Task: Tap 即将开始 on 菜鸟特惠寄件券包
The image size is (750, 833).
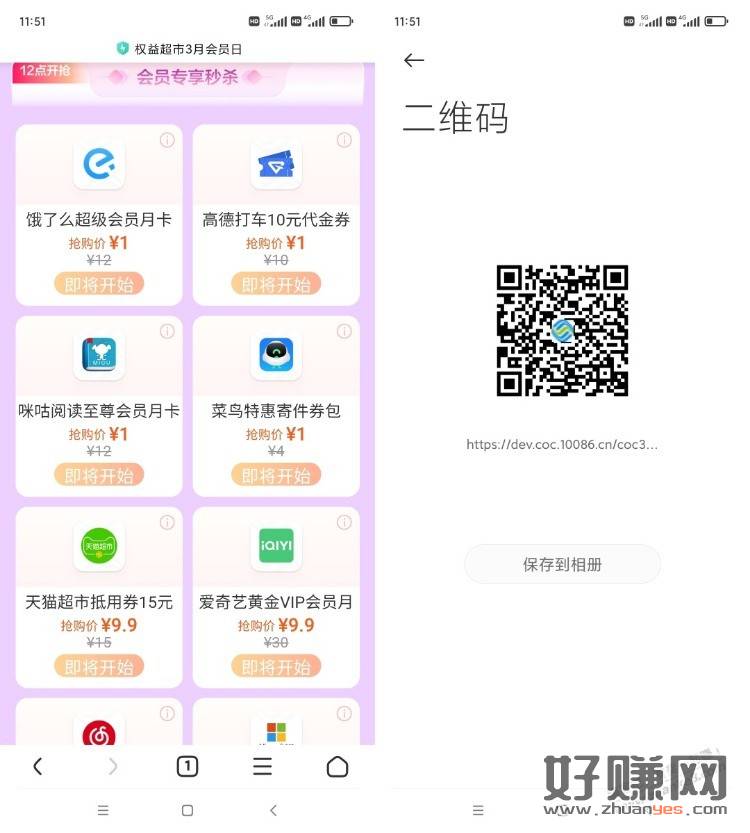Action: click(x=276, y=475)
